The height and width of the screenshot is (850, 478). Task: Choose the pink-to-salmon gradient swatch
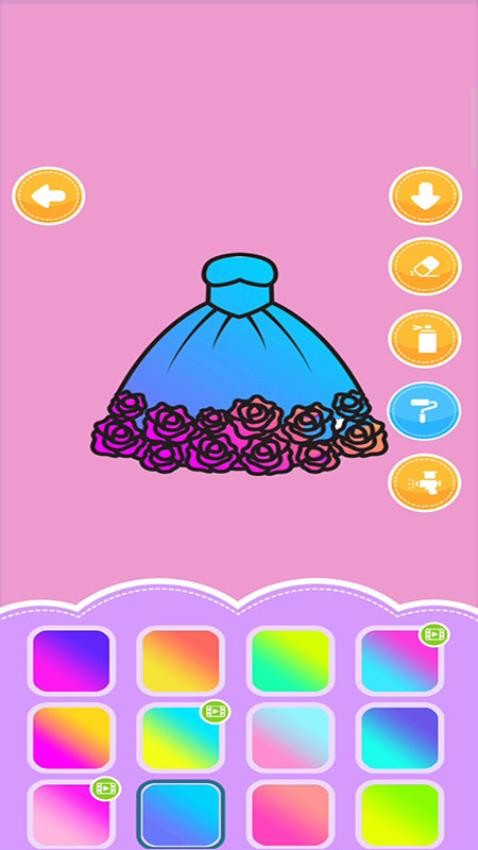[290, 815]
